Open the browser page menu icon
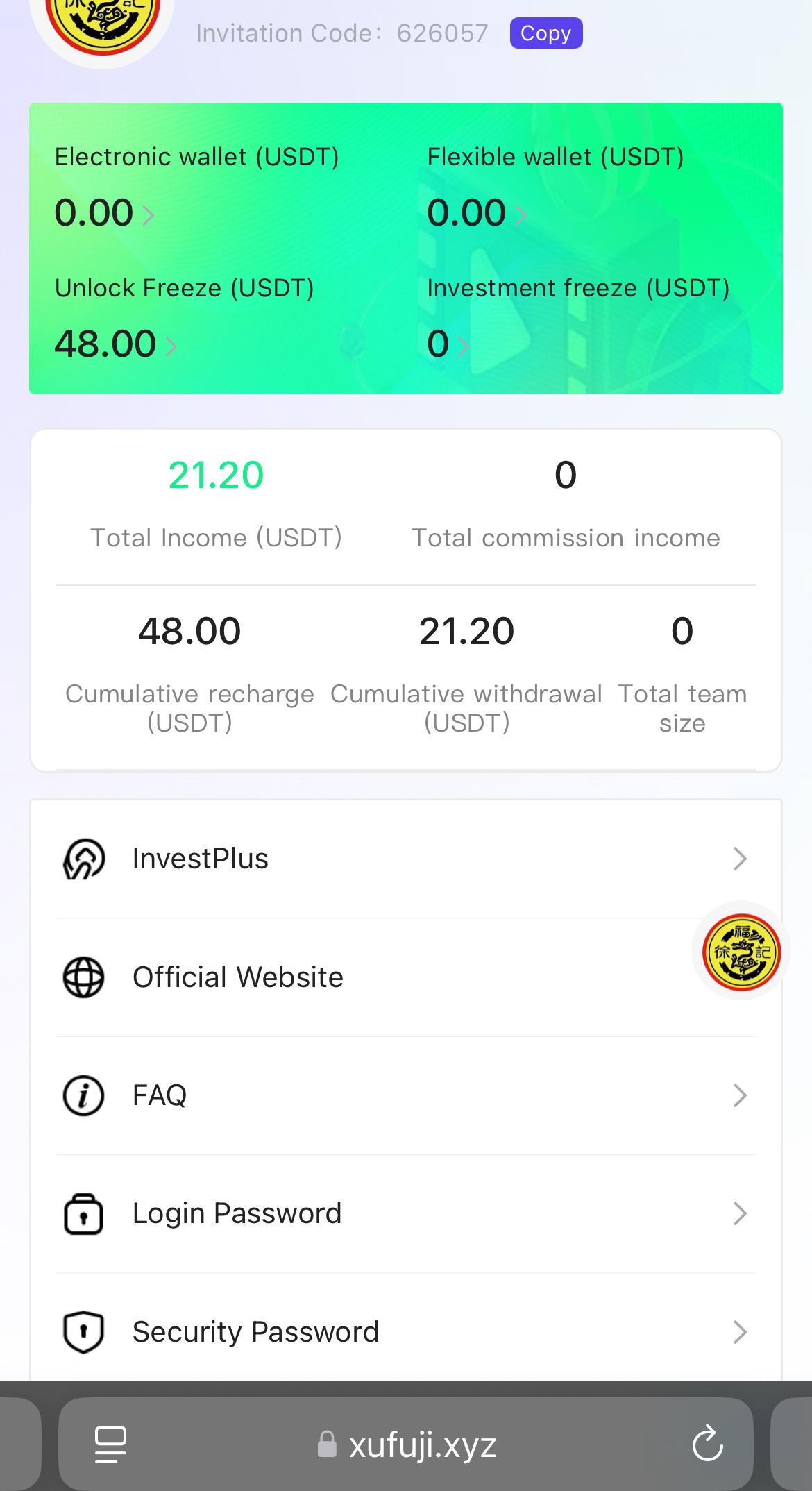The width and height of the screenshot is (812, 1491). [x=110, y=1446]
